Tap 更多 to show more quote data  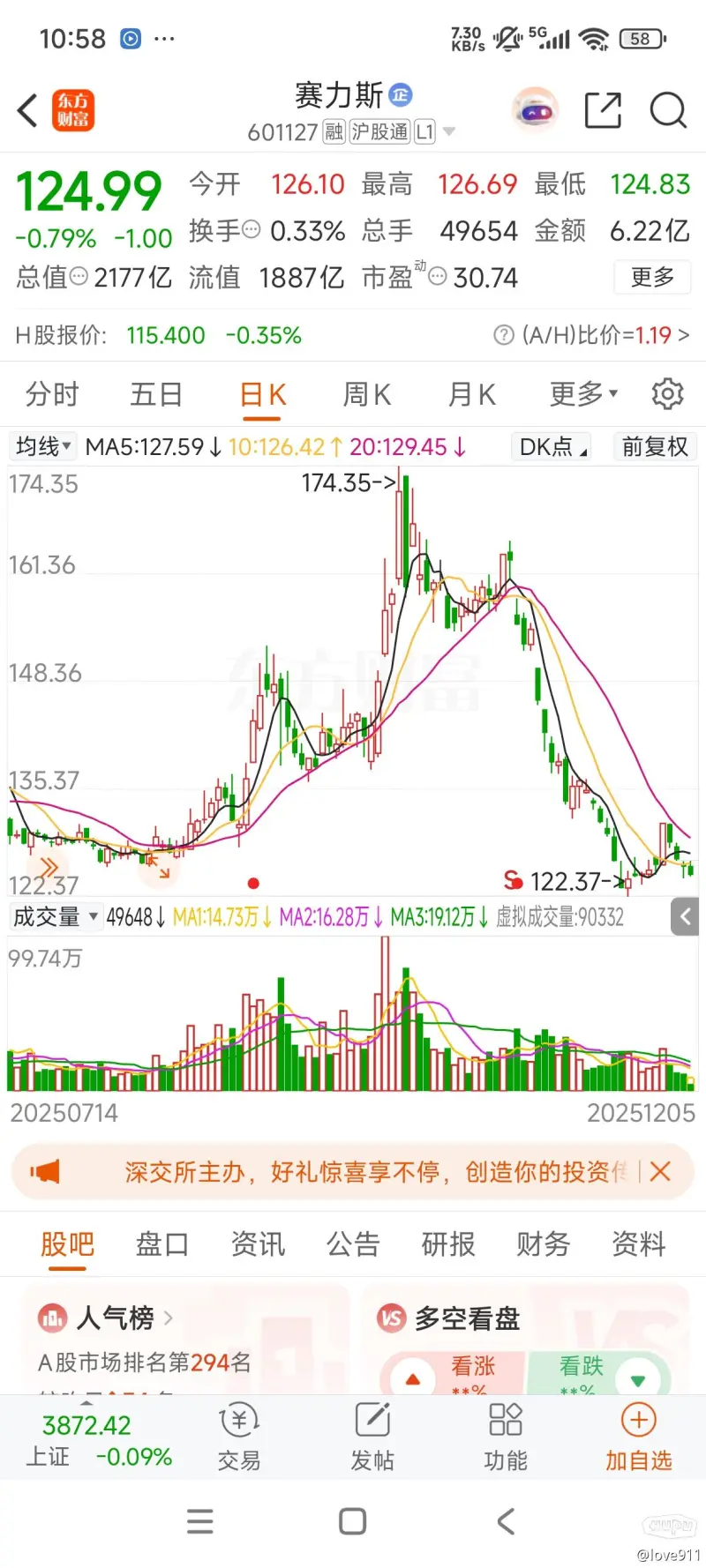[652, 278]
